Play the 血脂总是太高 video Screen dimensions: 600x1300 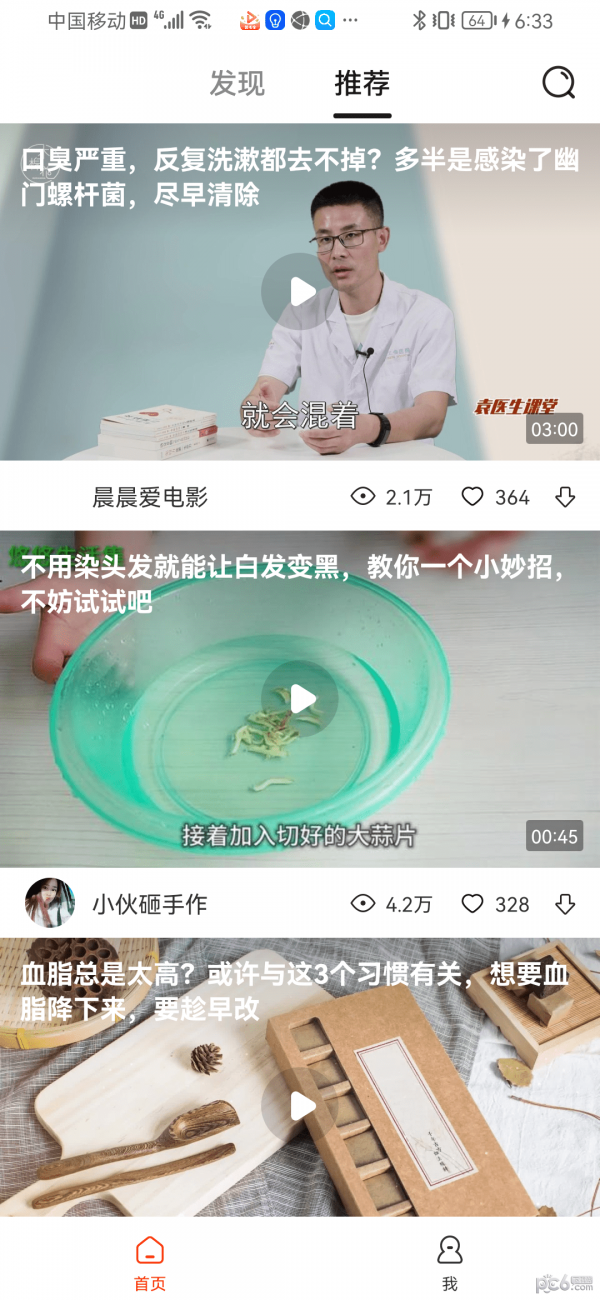tap(300, 1105)
